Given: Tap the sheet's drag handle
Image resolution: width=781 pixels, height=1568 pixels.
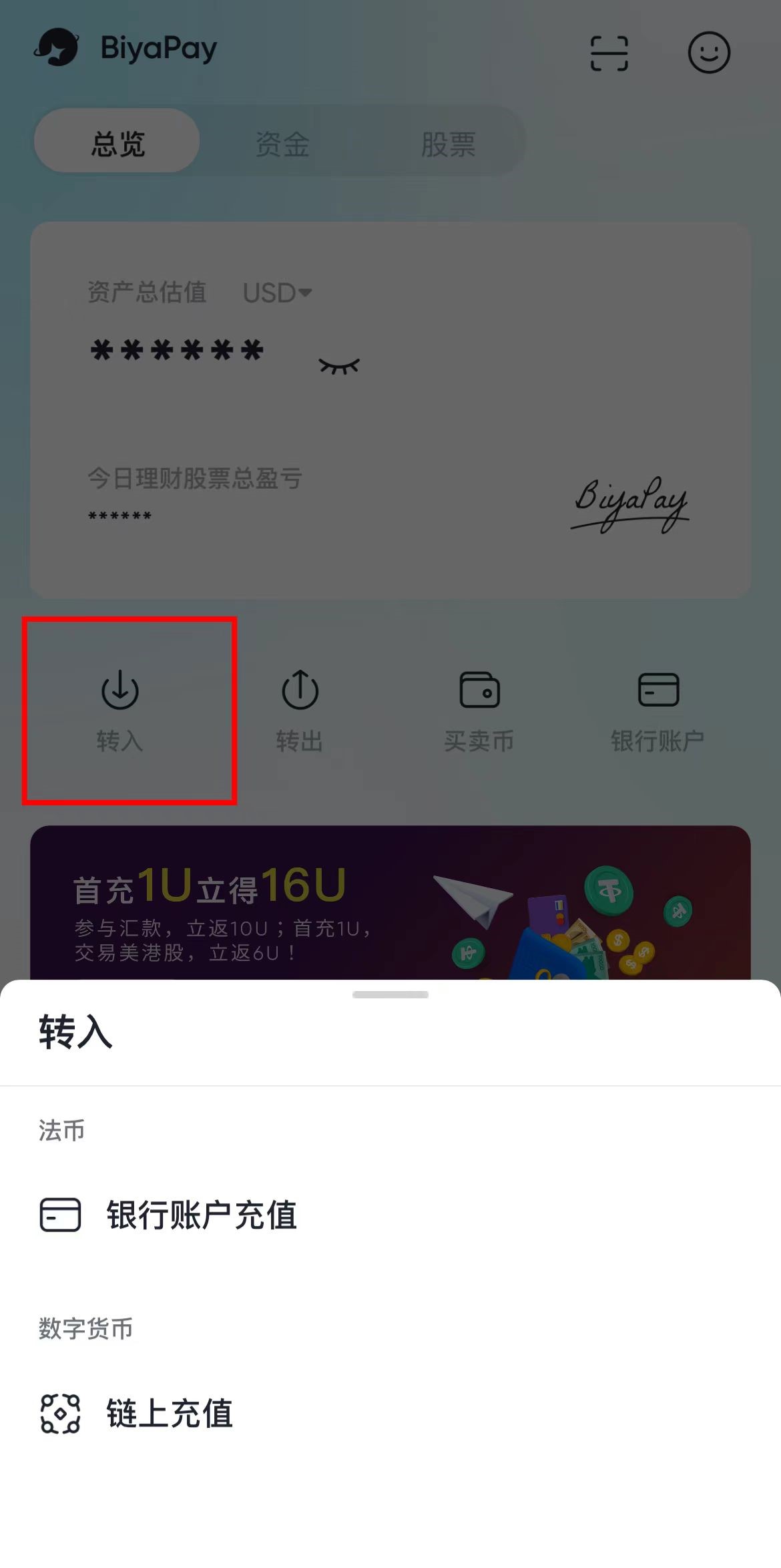Looking at the screenshot, I should 390,994.
